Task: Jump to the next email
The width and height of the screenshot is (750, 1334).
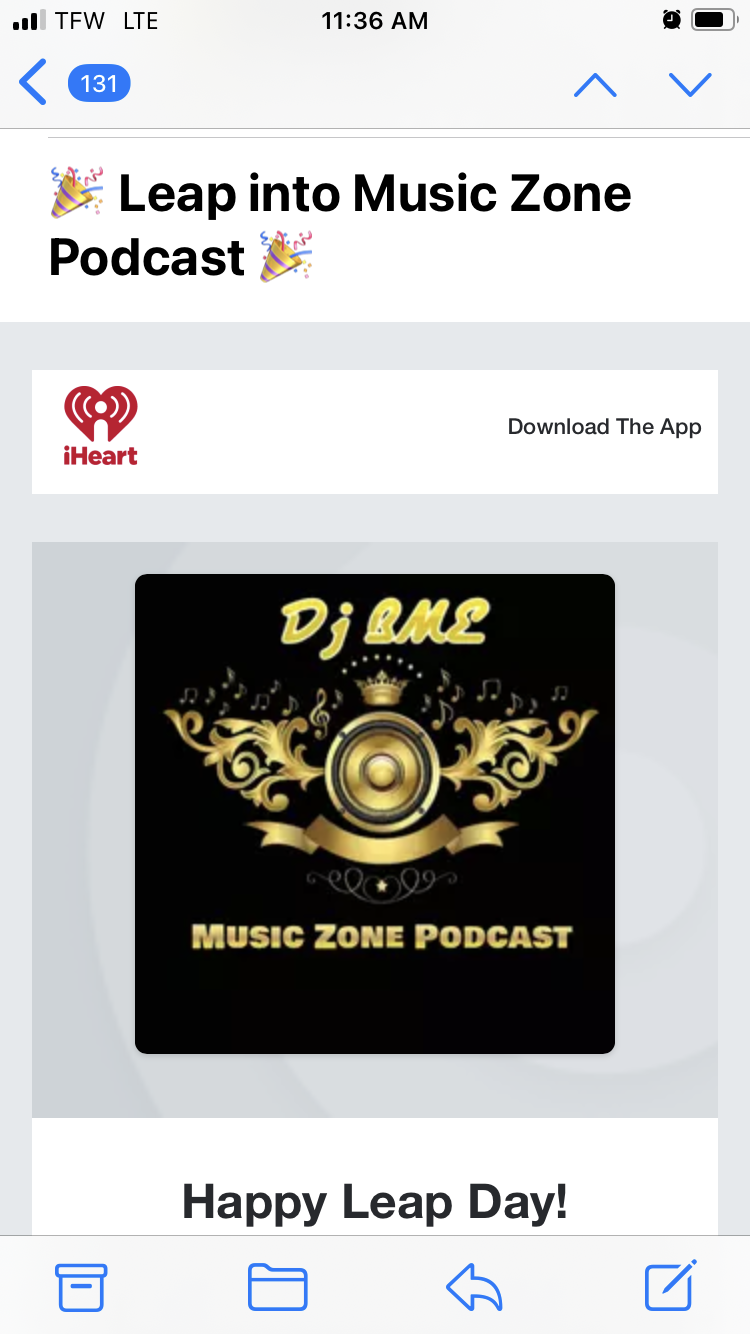Action: pos(690,85)
